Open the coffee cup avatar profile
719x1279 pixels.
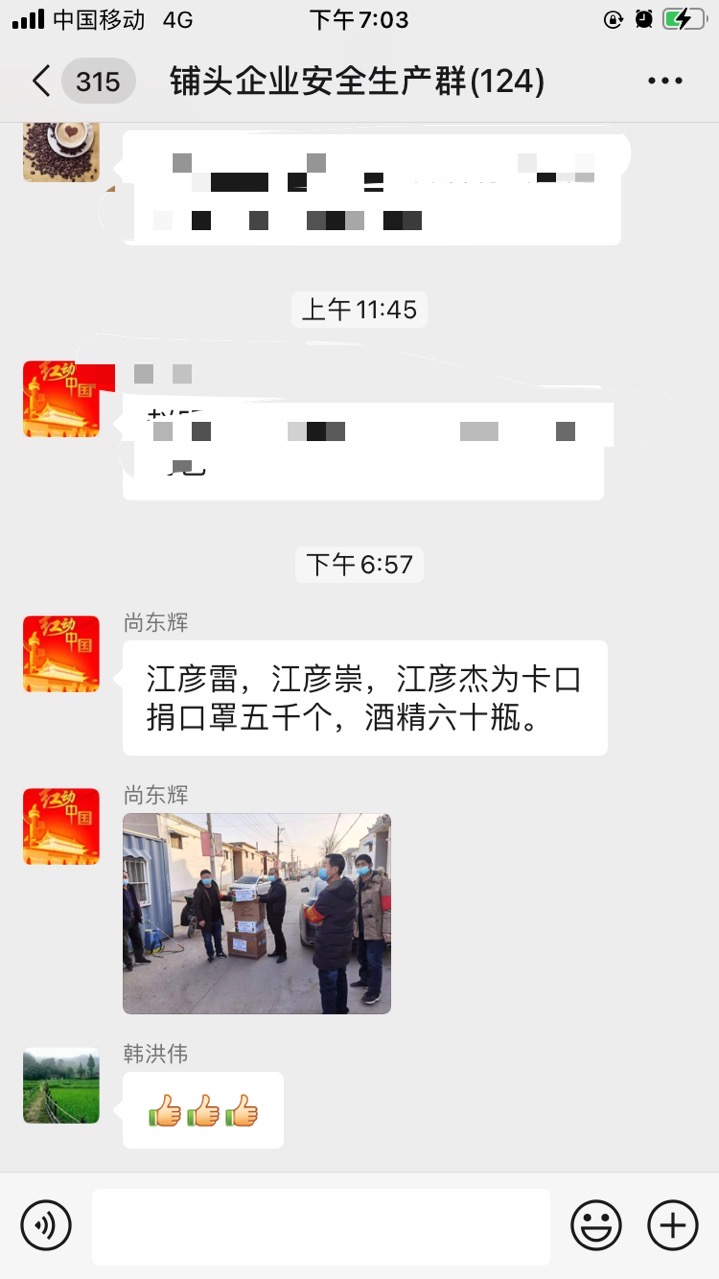pos(61,150)
